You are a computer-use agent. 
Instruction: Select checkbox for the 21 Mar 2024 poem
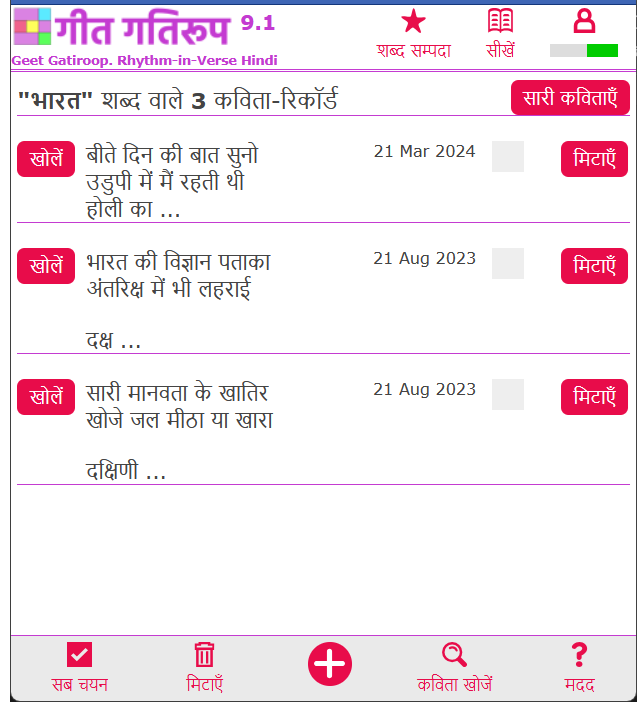tap(508, 157)
